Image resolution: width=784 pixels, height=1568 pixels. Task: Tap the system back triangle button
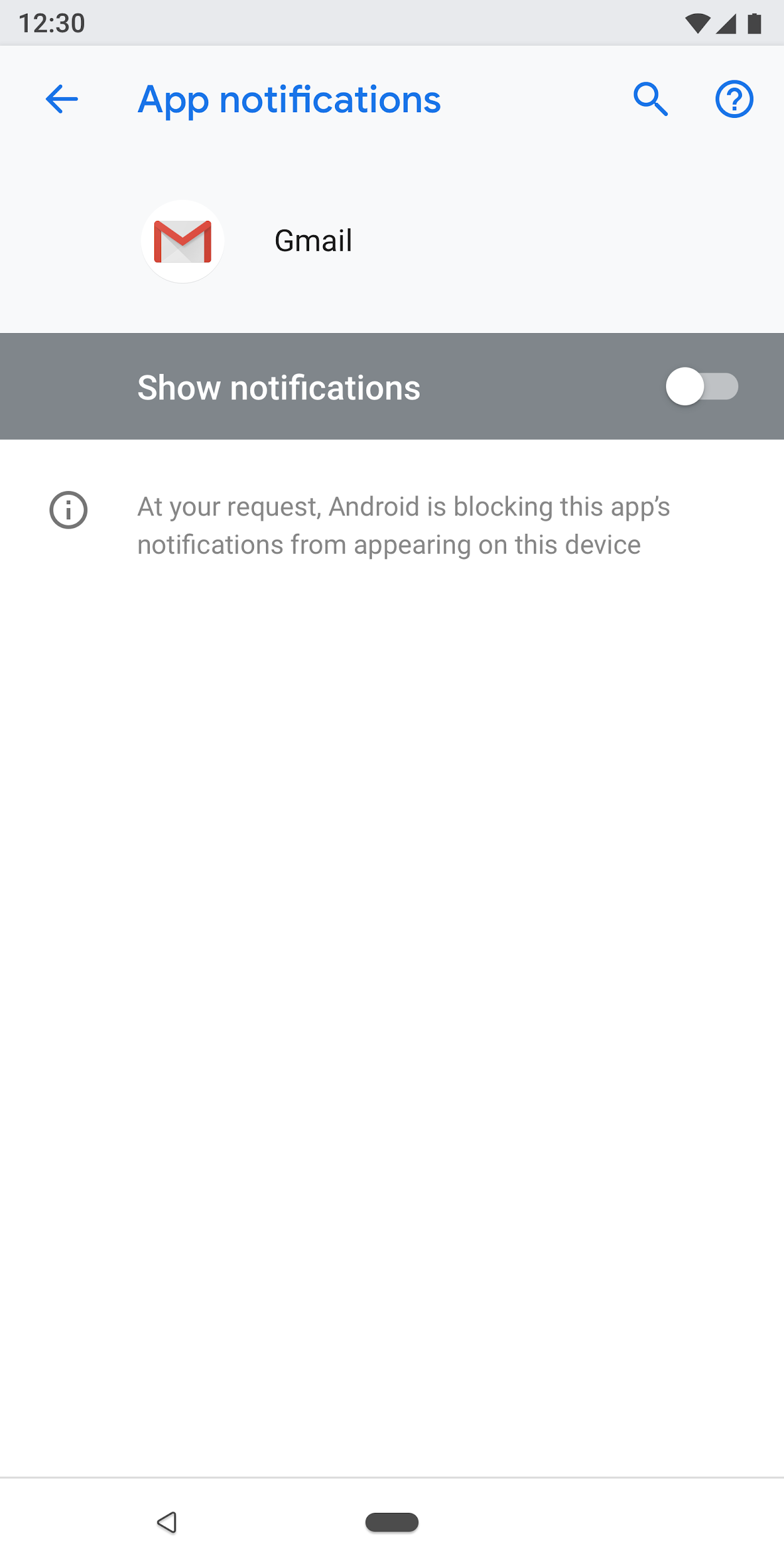[167, 1522]
